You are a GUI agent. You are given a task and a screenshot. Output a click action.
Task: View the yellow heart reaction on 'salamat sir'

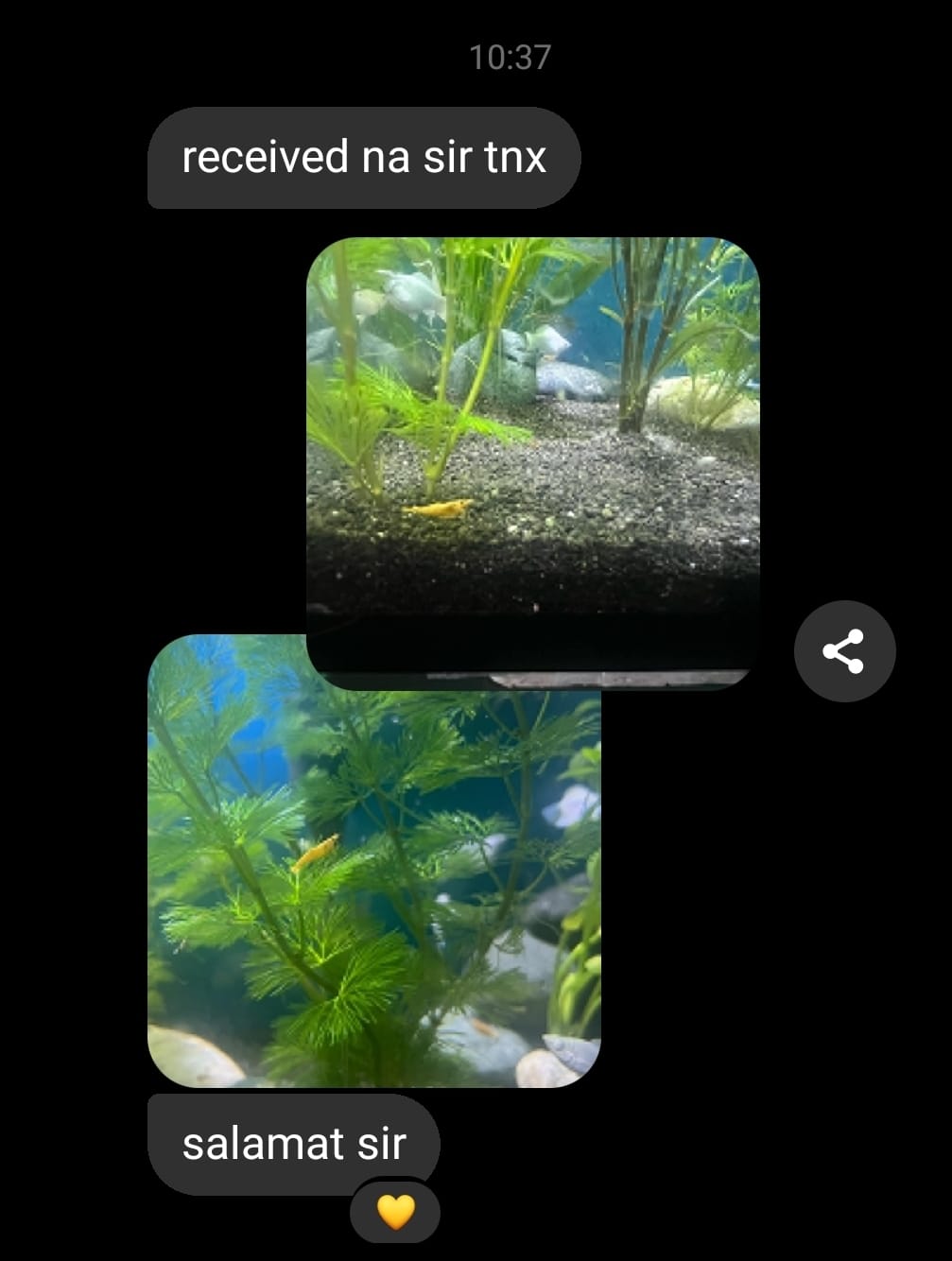click(x=395, y=1212)
